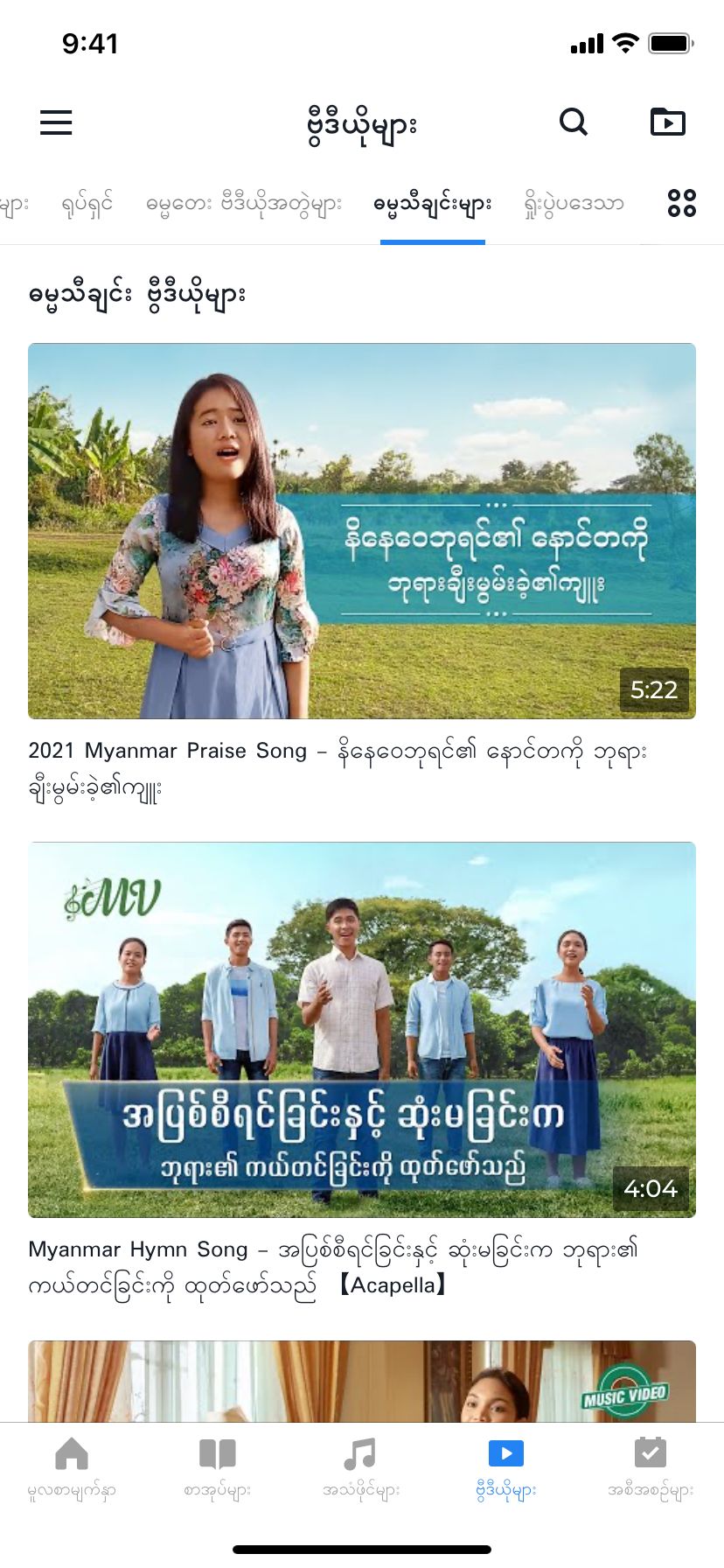This screenshot has height=1568, width=724.
Task: Open the Music Video thumbnail at bottom
Action: 362,1381
